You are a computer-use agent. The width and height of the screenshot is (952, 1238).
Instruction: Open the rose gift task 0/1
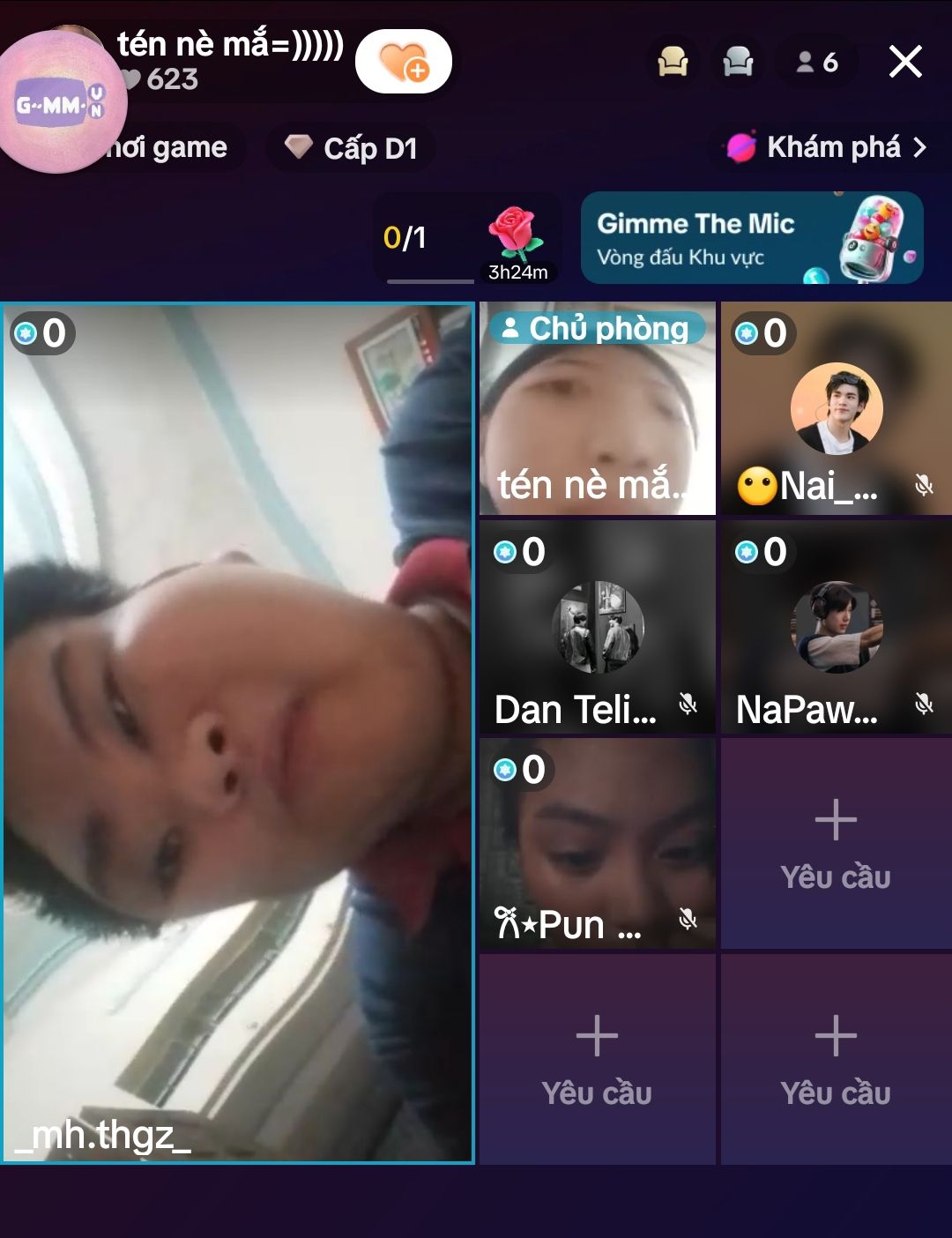click(x=468, y=238)
